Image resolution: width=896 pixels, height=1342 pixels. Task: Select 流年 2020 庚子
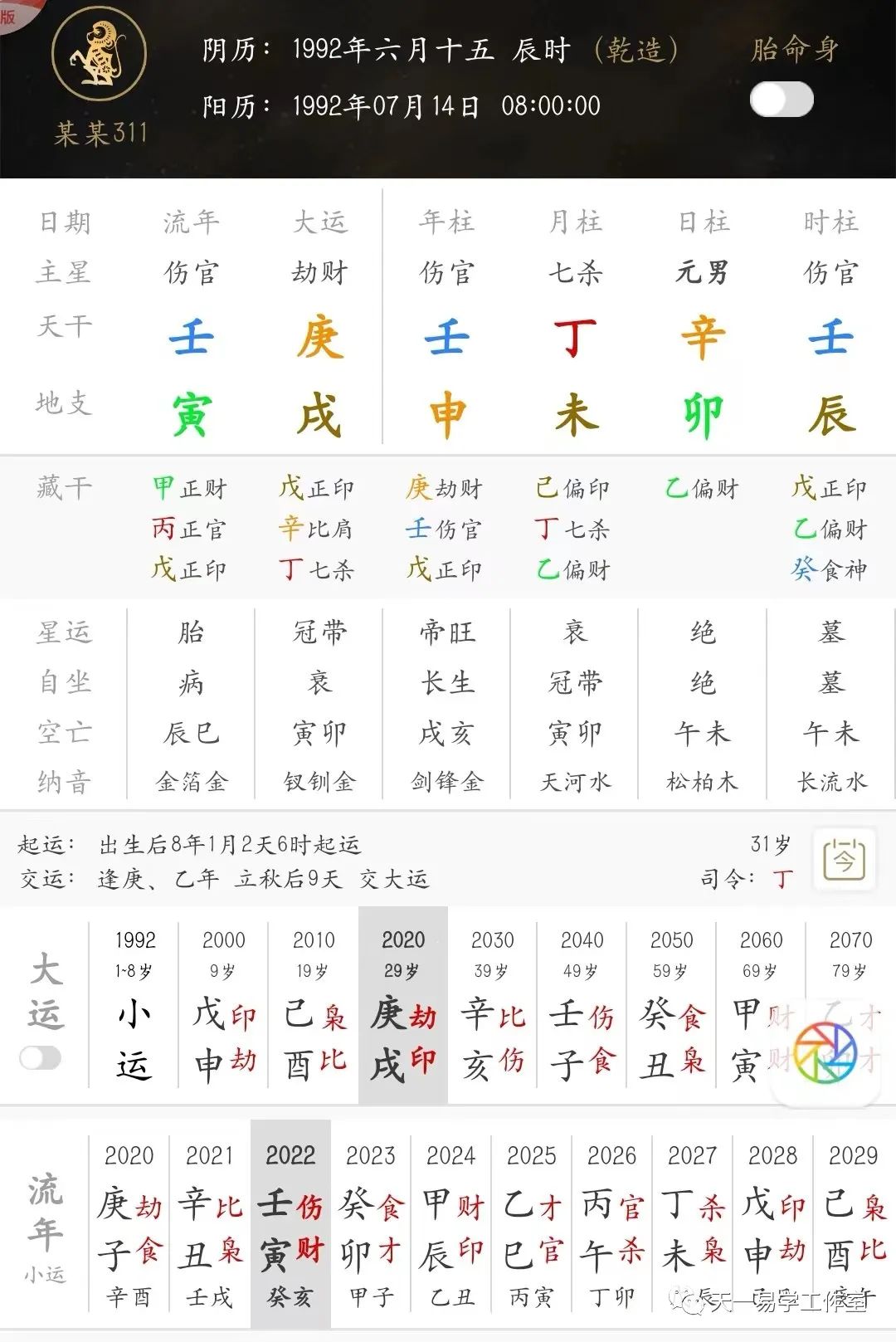click(129, 1224)
